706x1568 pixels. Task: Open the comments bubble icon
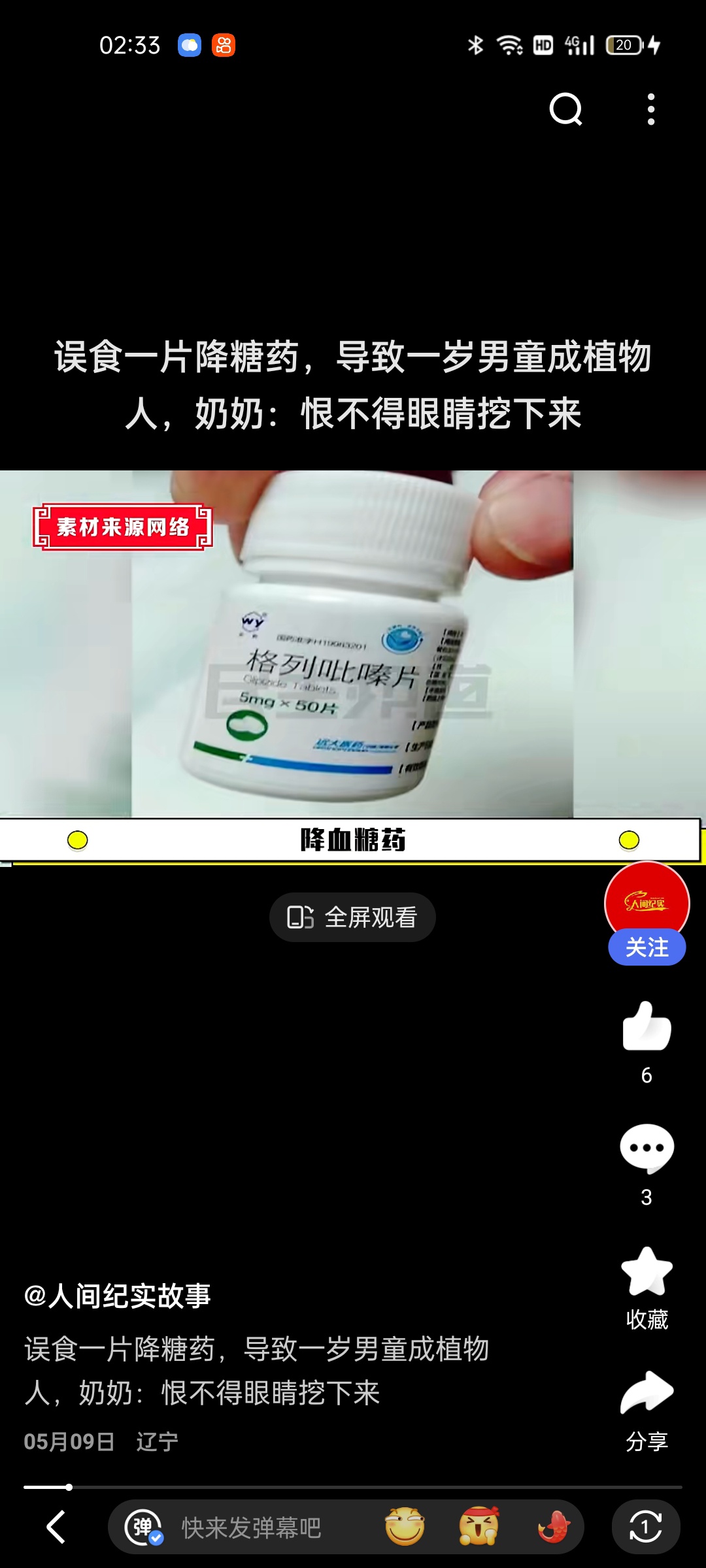coord(647,1148)
